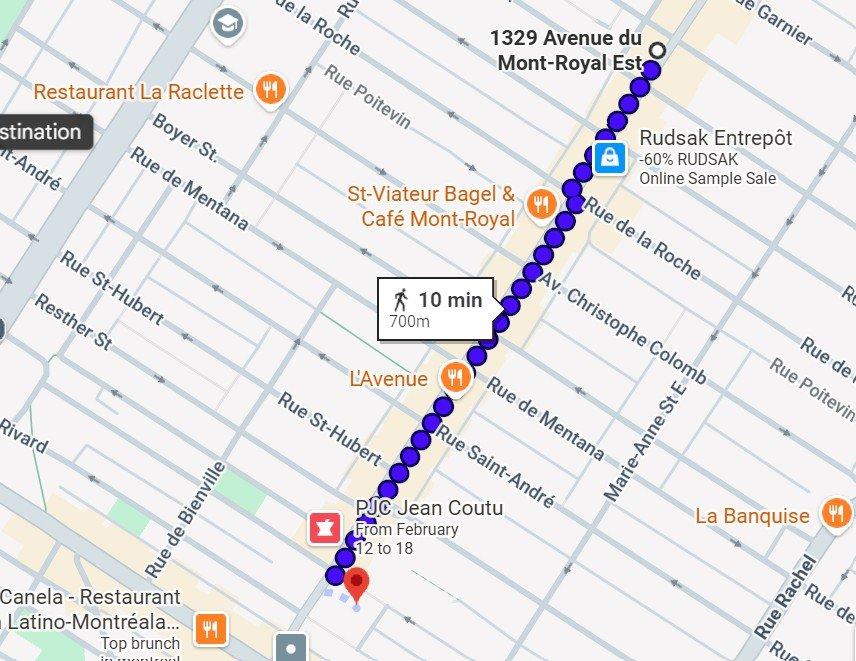Select the 10 min walking route label

434,308
